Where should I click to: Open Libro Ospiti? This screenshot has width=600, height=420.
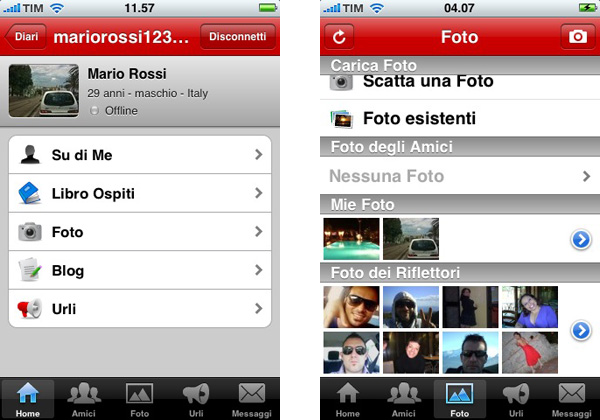pos(140,193)
